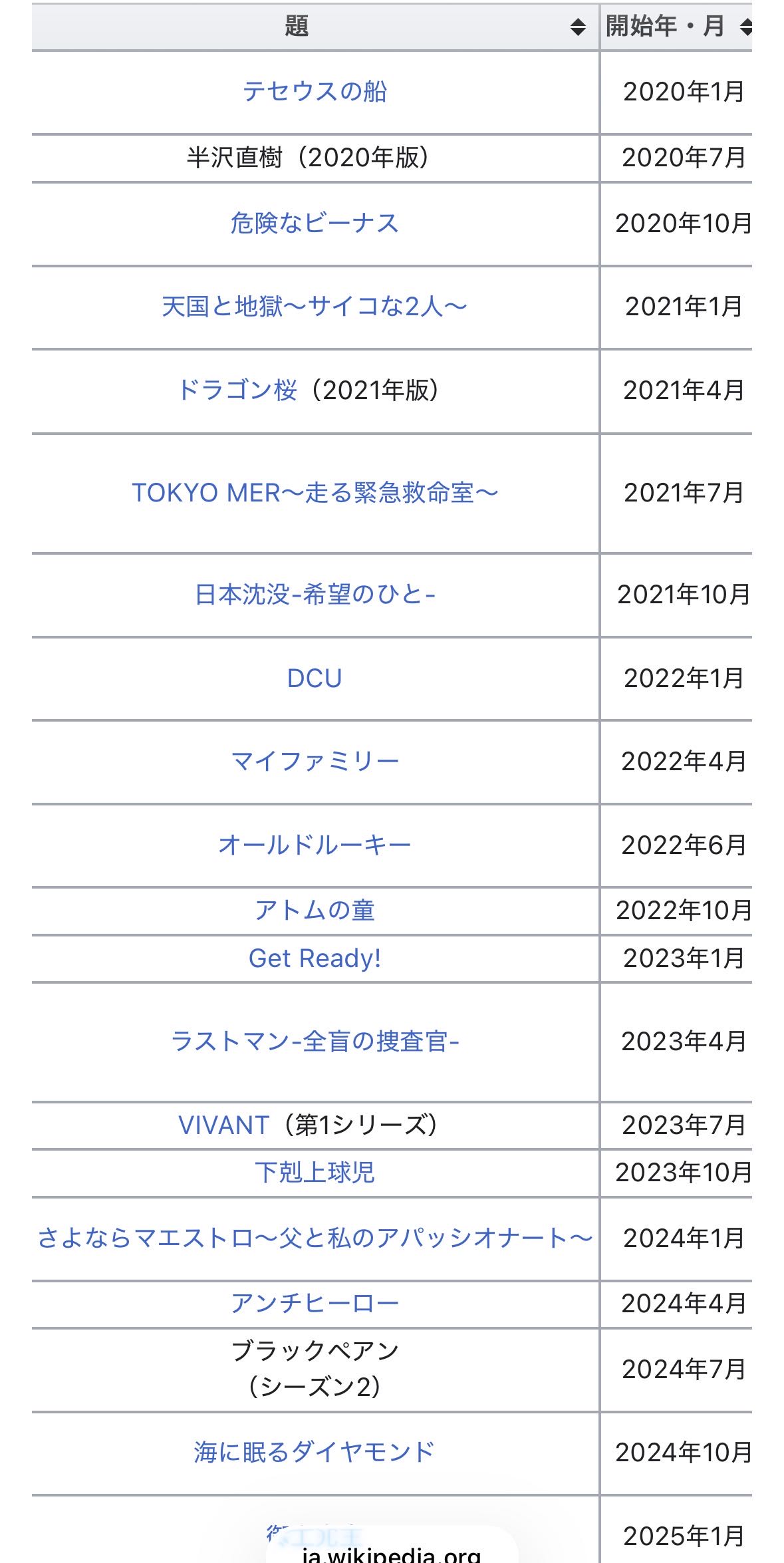Open 天国と地獄〜サイコな2人〜 link
The width and height of the screenshot is (784, 1563).
coord(315,307)
